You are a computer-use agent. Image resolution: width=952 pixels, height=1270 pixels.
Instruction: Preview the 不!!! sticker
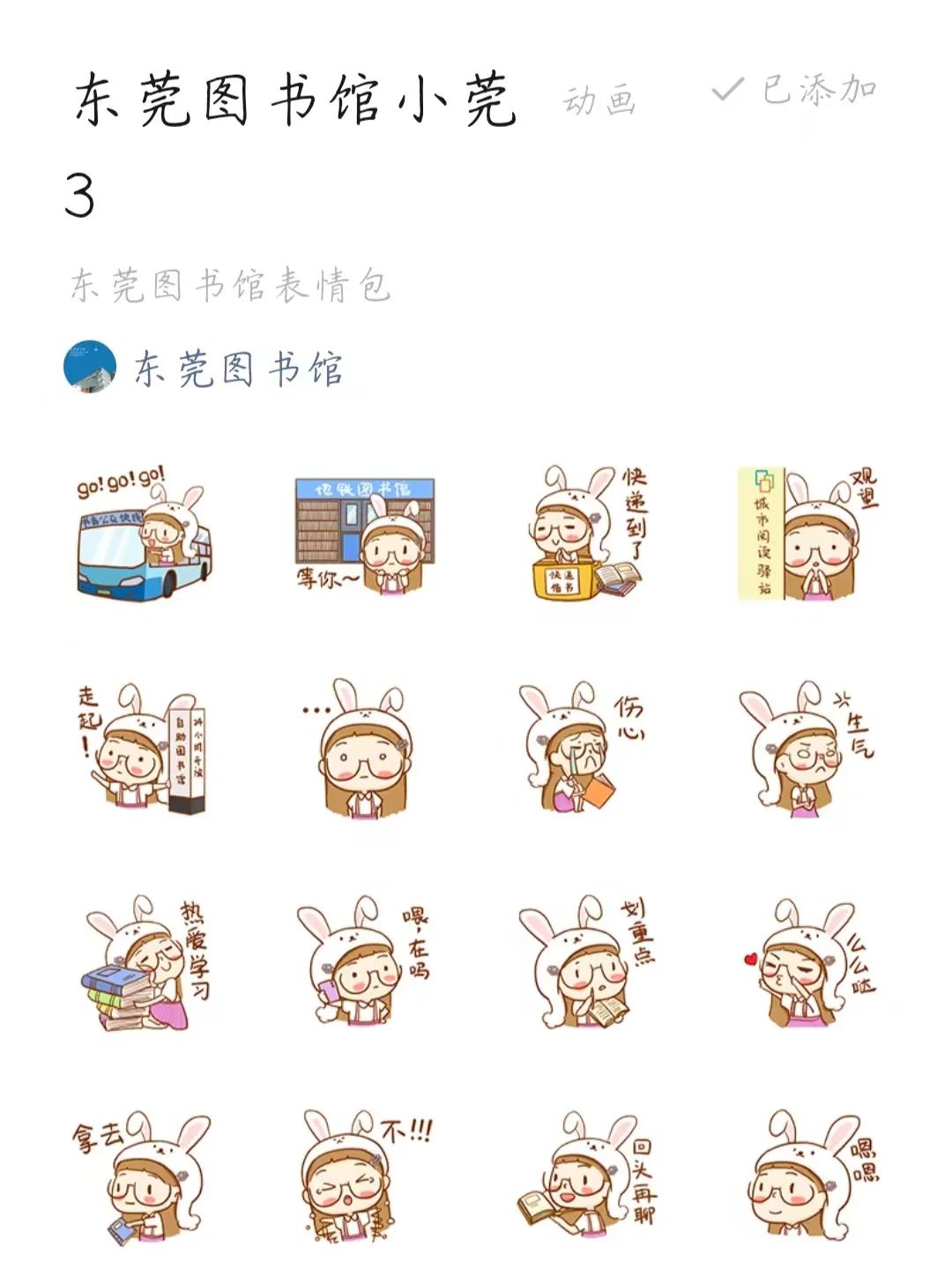365,1178
